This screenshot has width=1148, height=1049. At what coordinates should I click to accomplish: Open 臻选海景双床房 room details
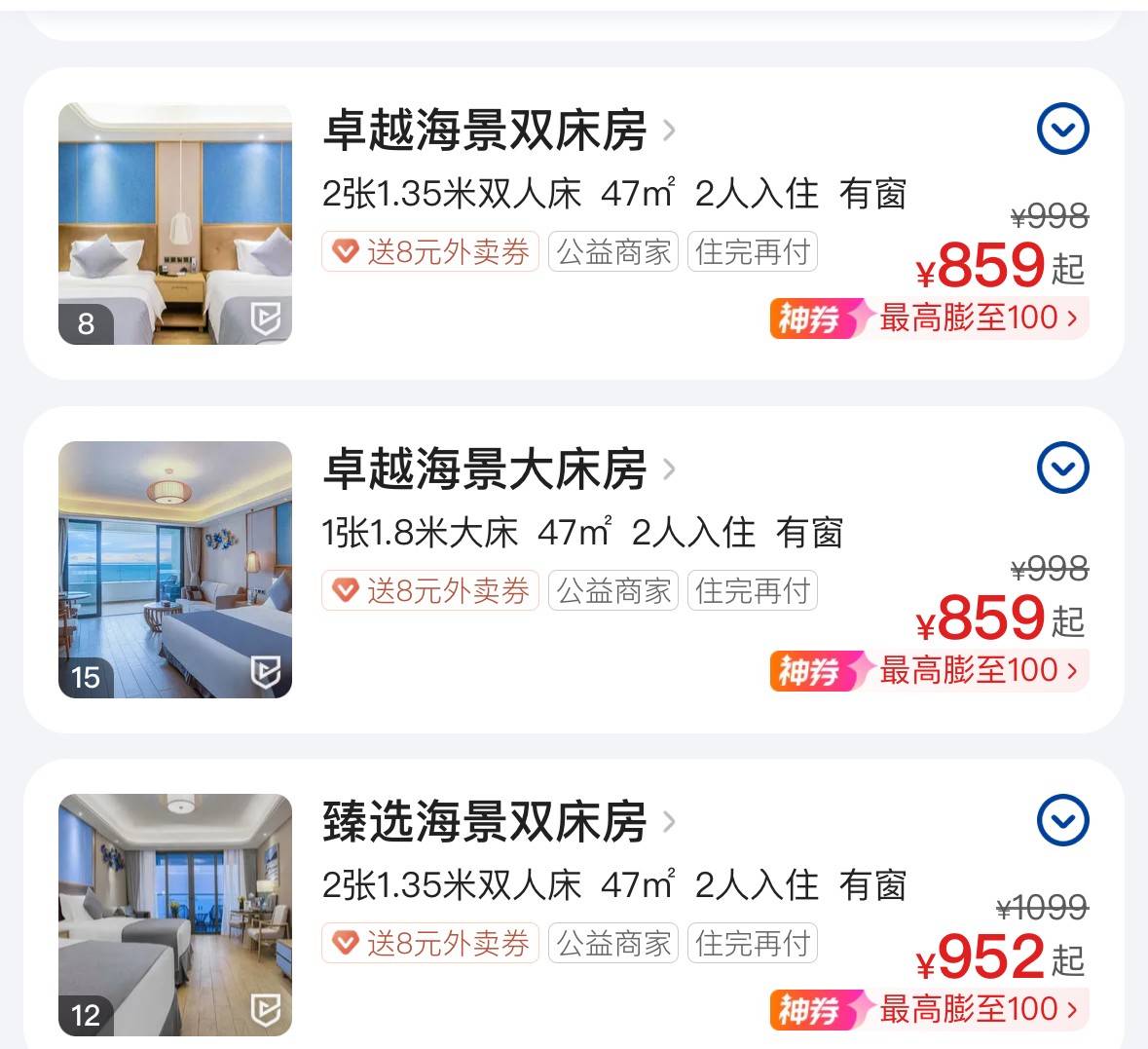click(497, 821)
